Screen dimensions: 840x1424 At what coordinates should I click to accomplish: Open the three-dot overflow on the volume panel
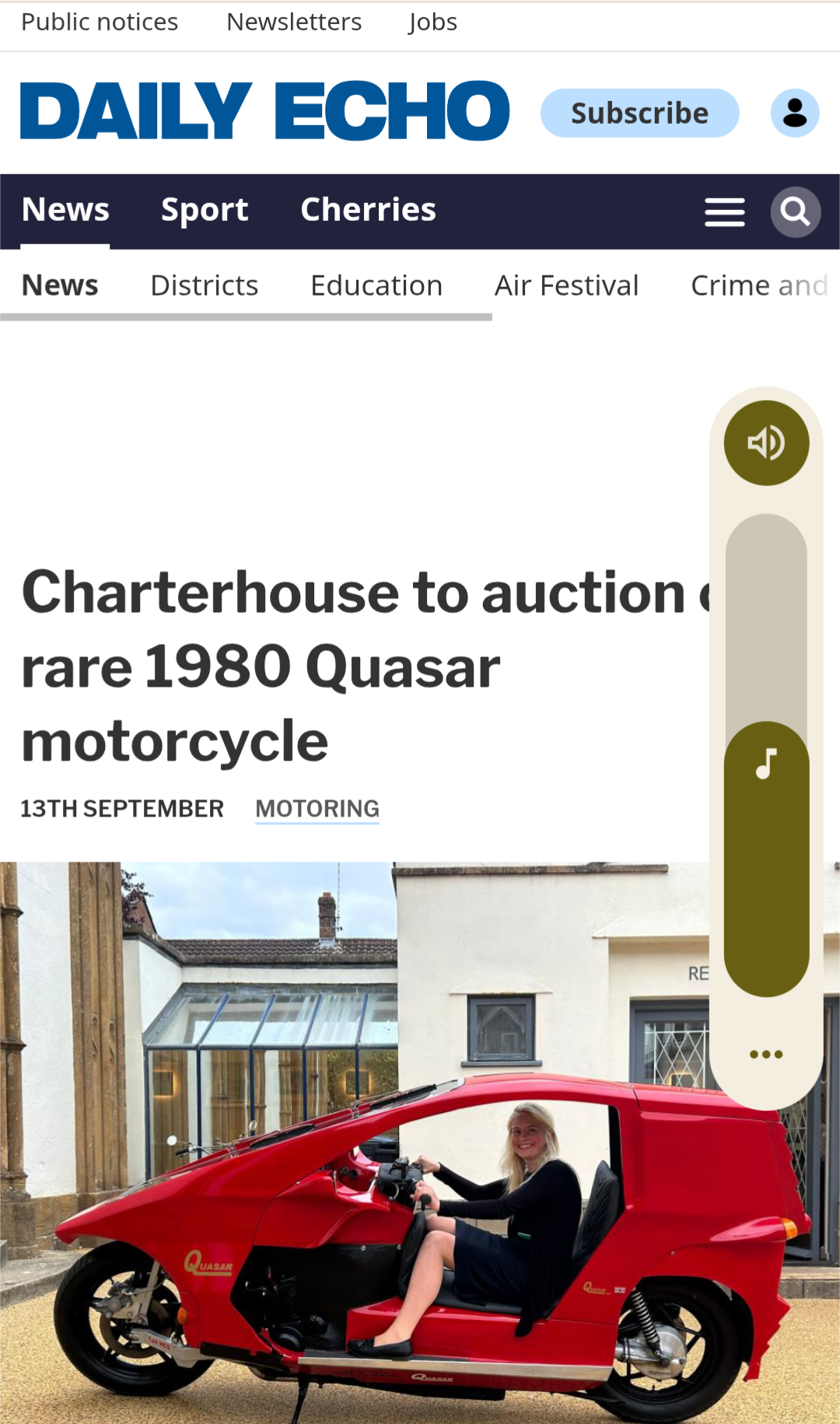pyautogui.click(x=766, y=1055)
